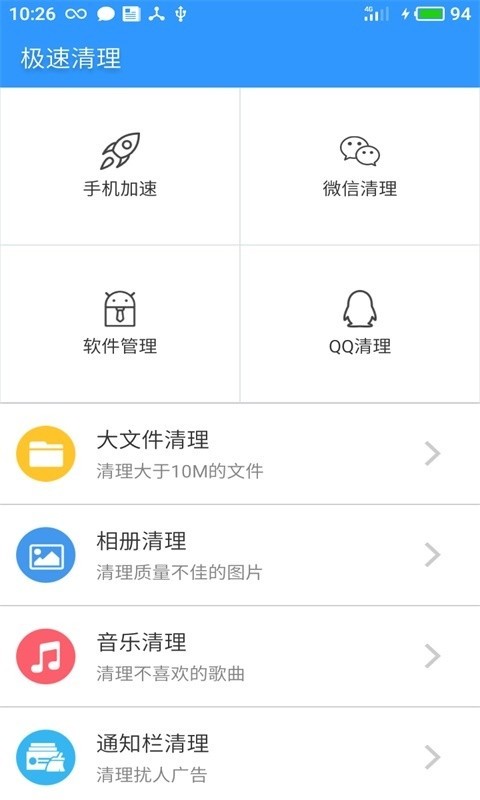480x800 pixels.
Task: Open 大文件清理 large file cleanup
Action: point(240,454)
